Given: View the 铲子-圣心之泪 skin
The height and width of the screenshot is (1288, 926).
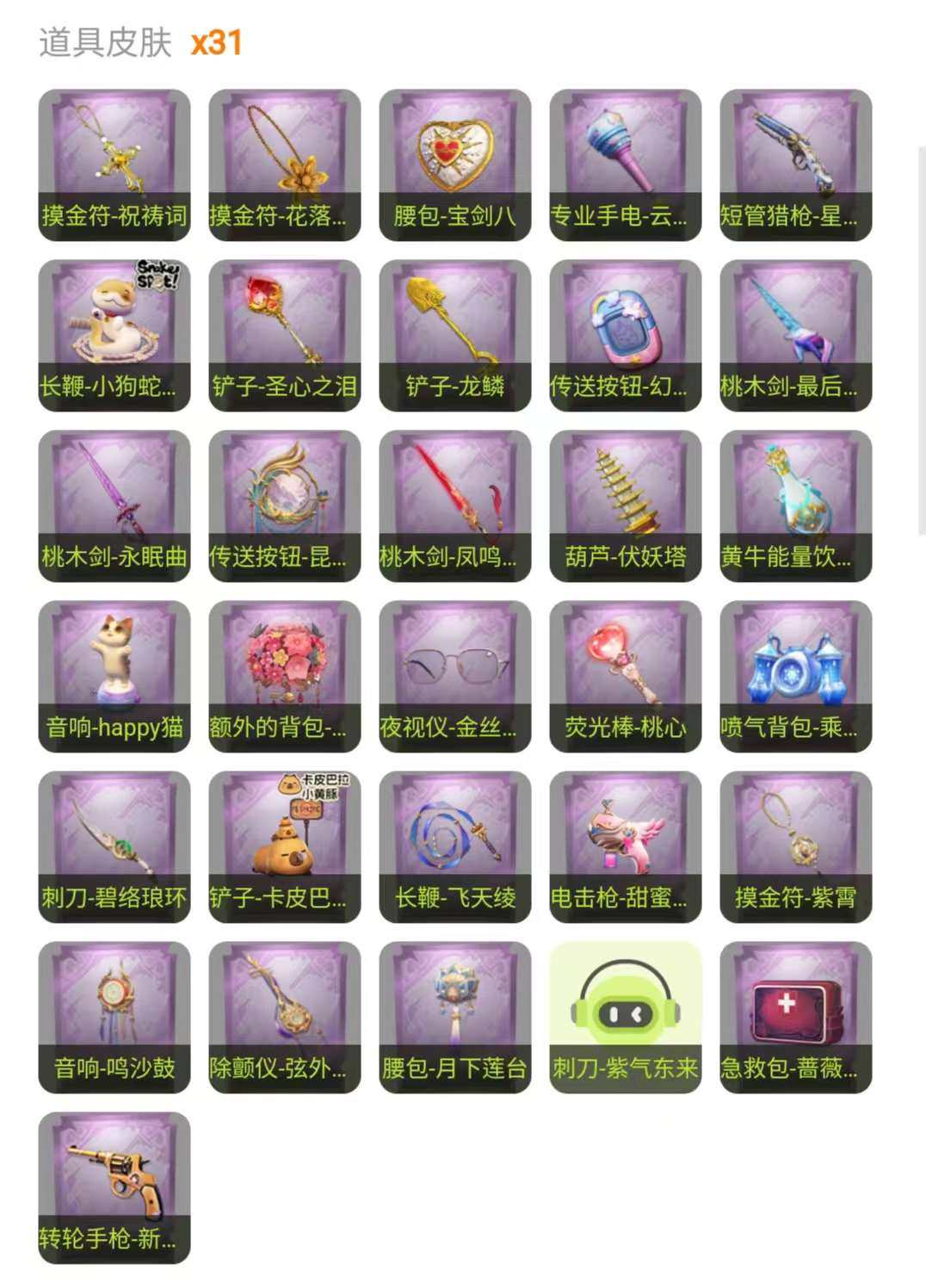Looking at the screenshot, I should point(284,335).
